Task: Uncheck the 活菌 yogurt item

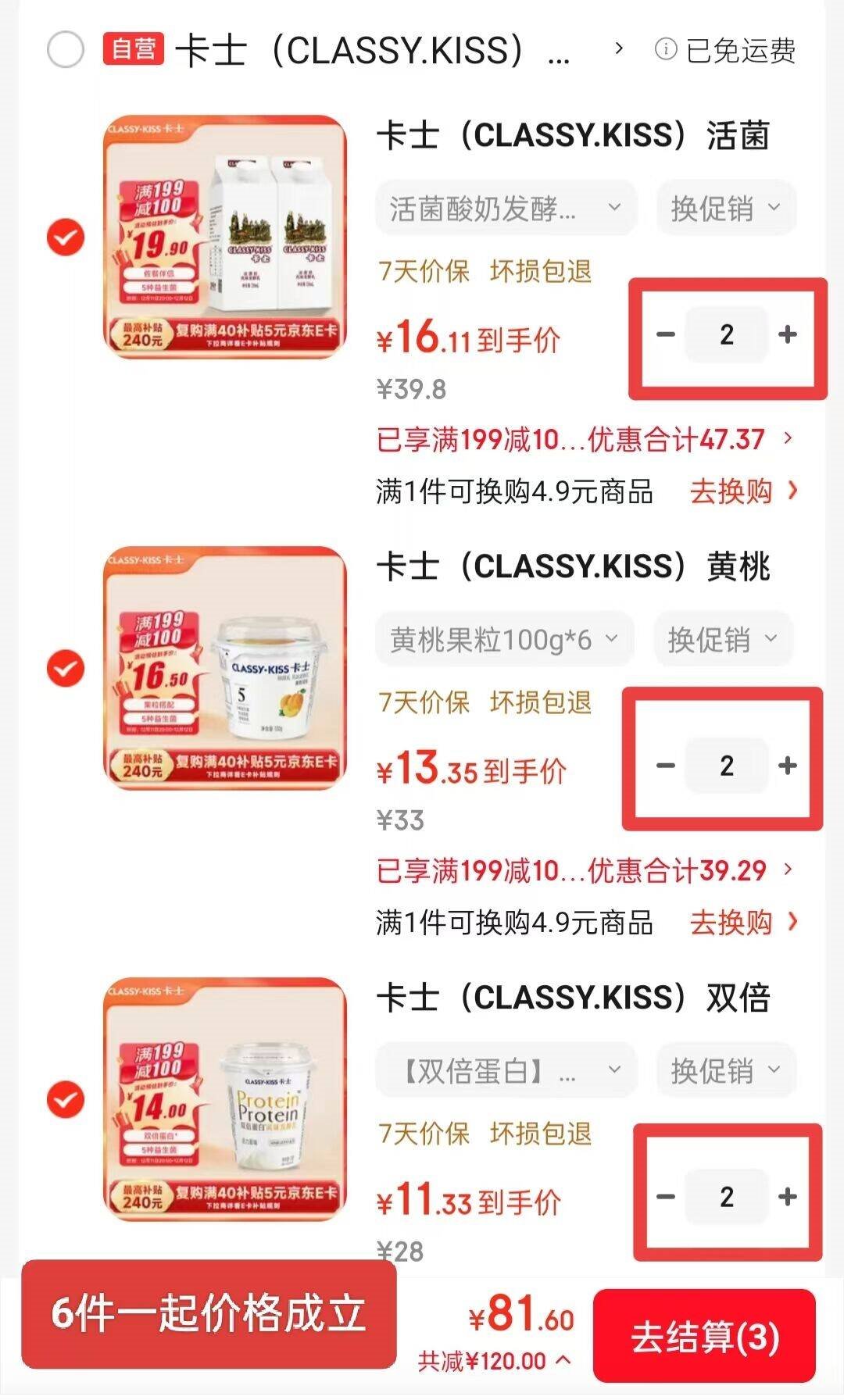Action: [66, 237]
